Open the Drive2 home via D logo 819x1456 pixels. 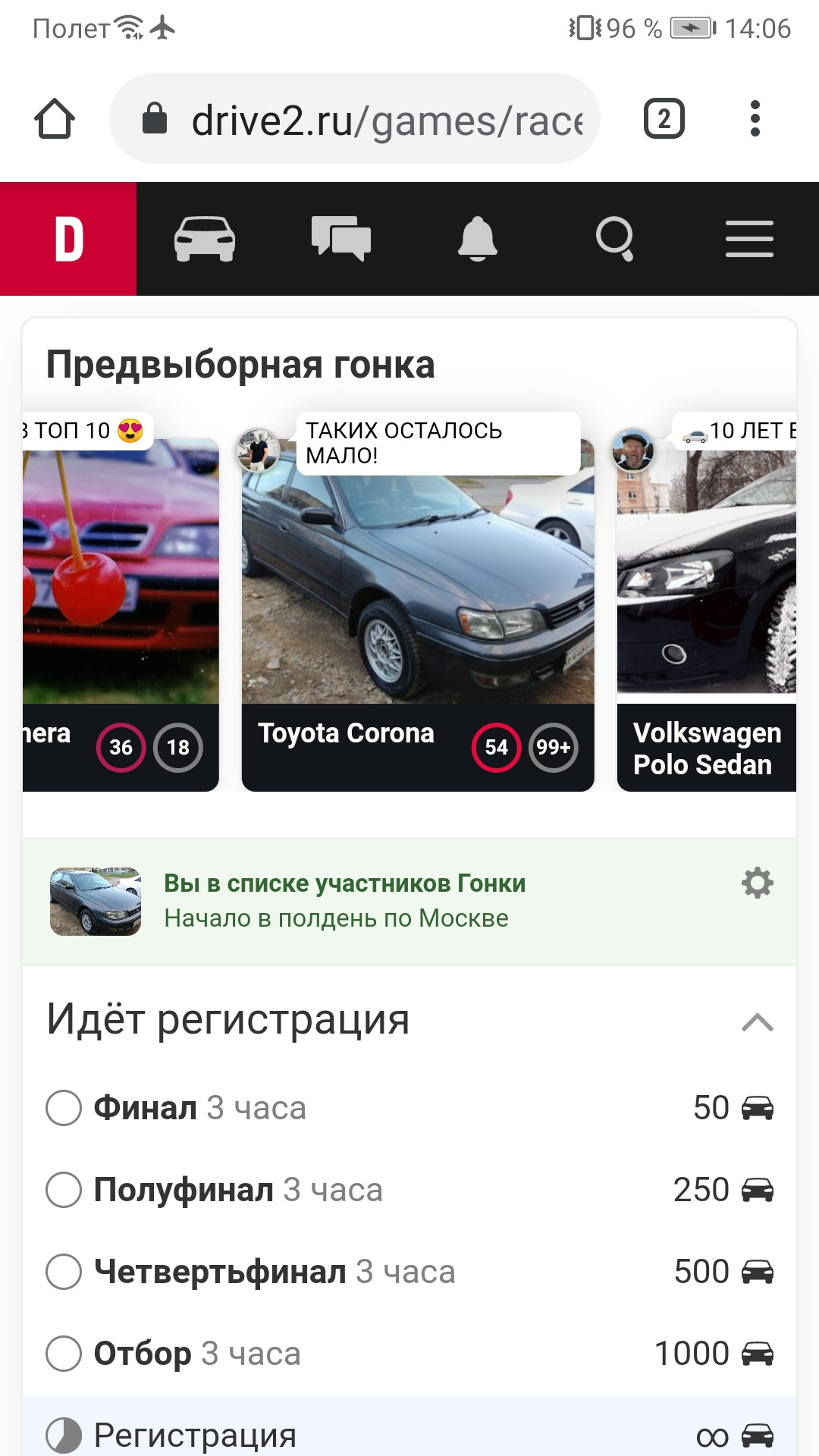coord(70,239)
